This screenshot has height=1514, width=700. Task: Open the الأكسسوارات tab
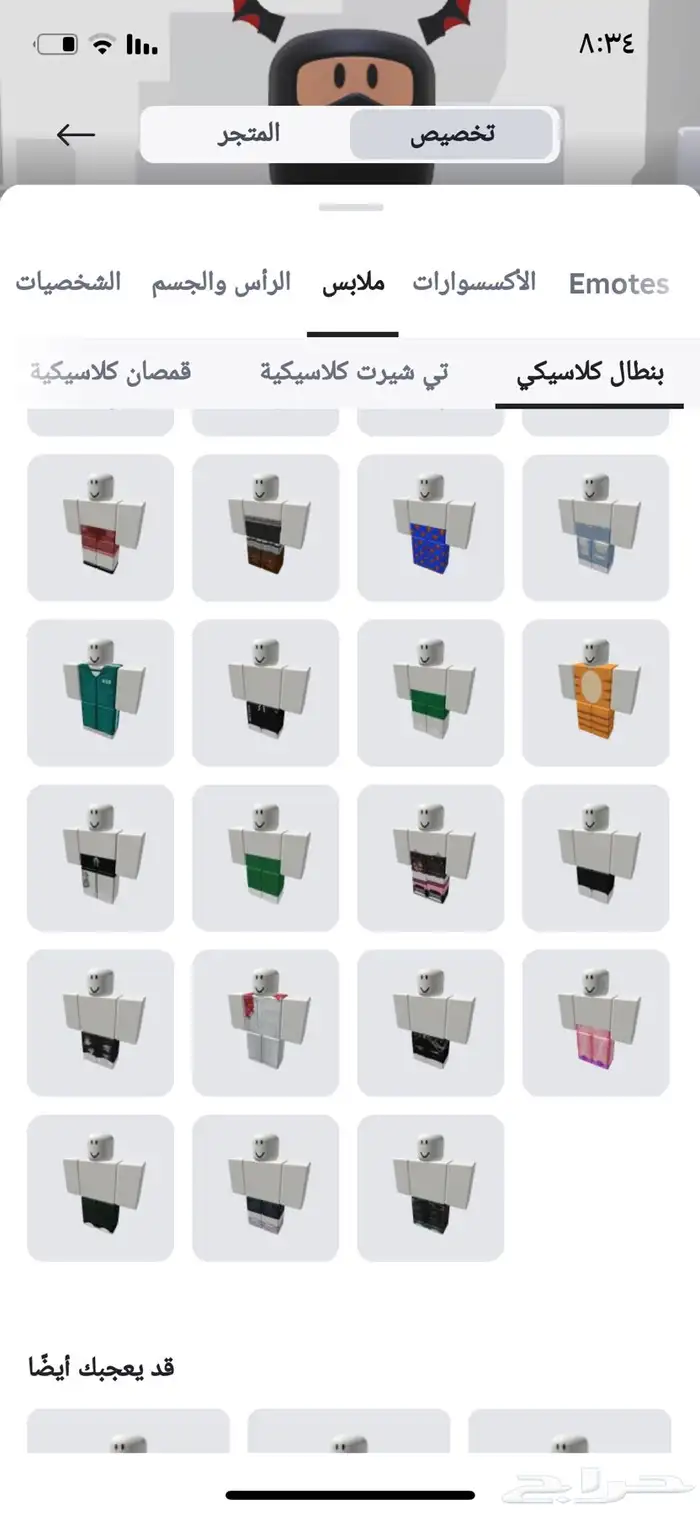point(474,282)
